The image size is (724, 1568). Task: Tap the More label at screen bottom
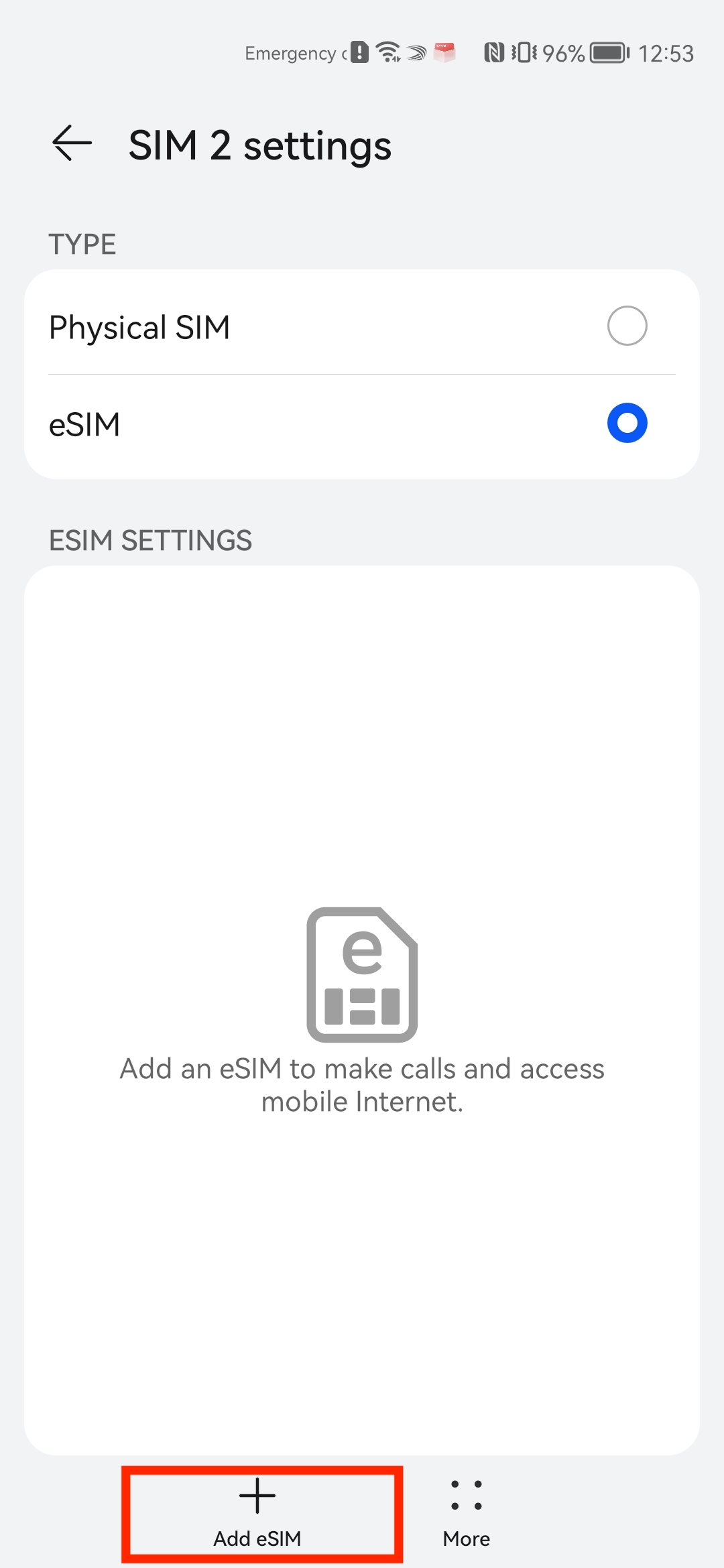pos(465,1539)
